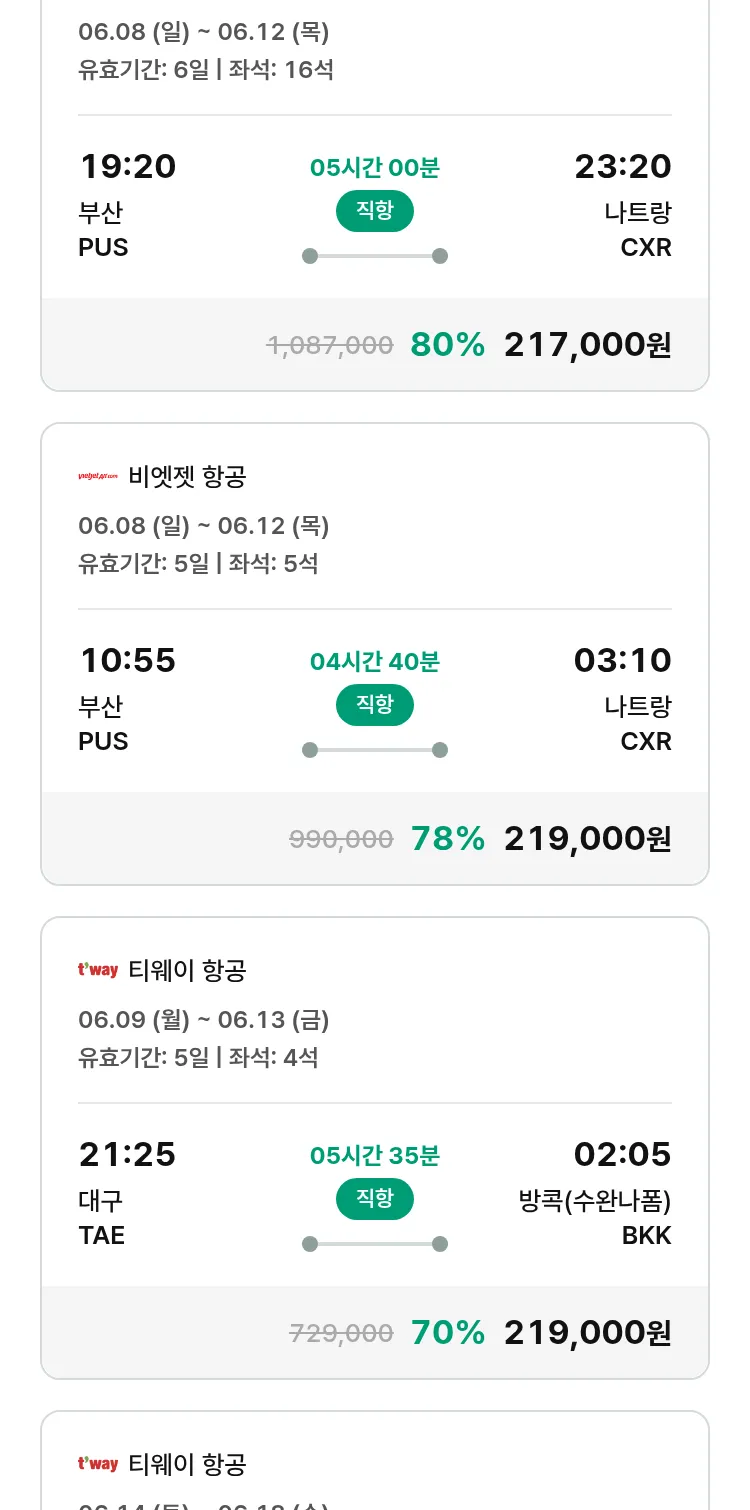This screenshot has height=1510, width=750.
Task: Select the 티웨이 항공 Daegu to Bangkok flight
Action: [375, 1148]
